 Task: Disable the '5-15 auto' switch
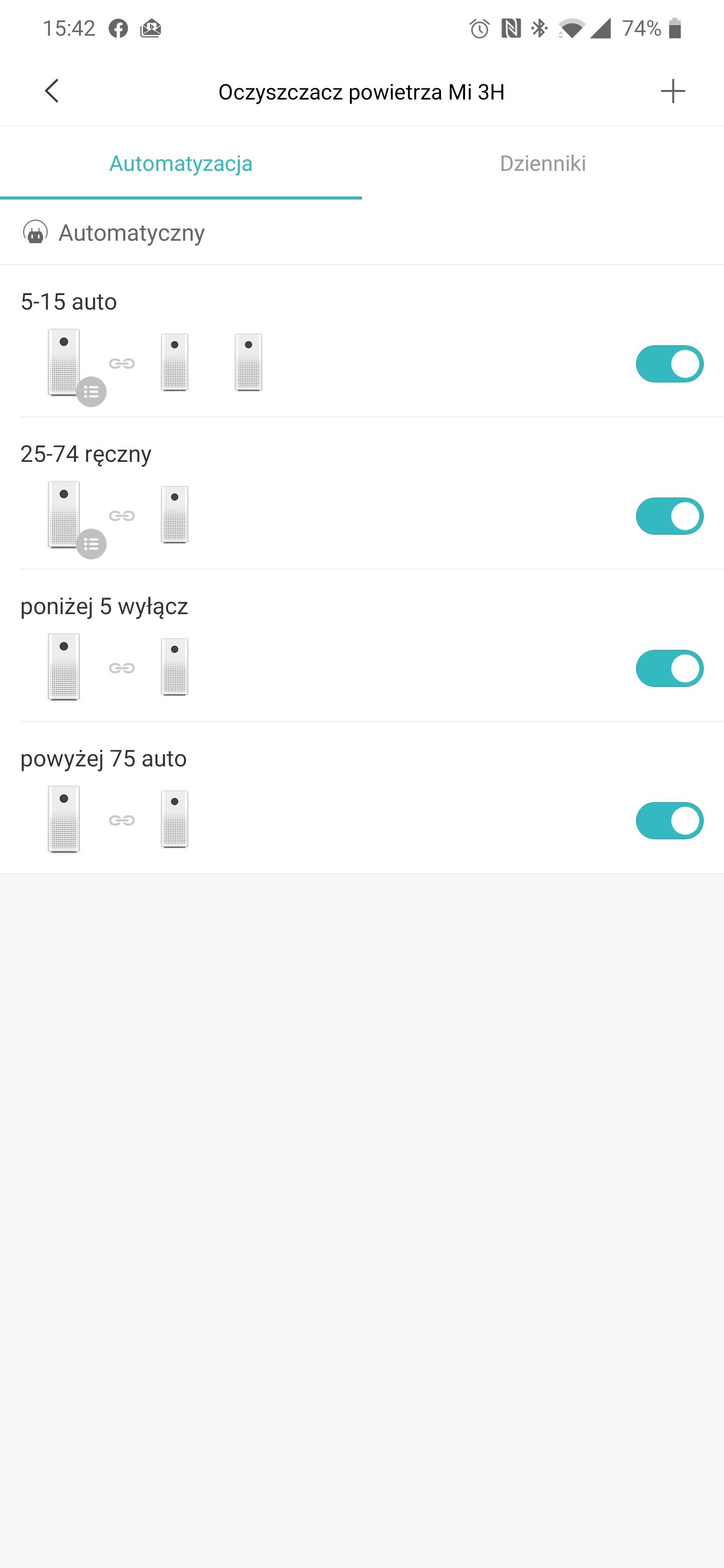click(x=669, y=364)
